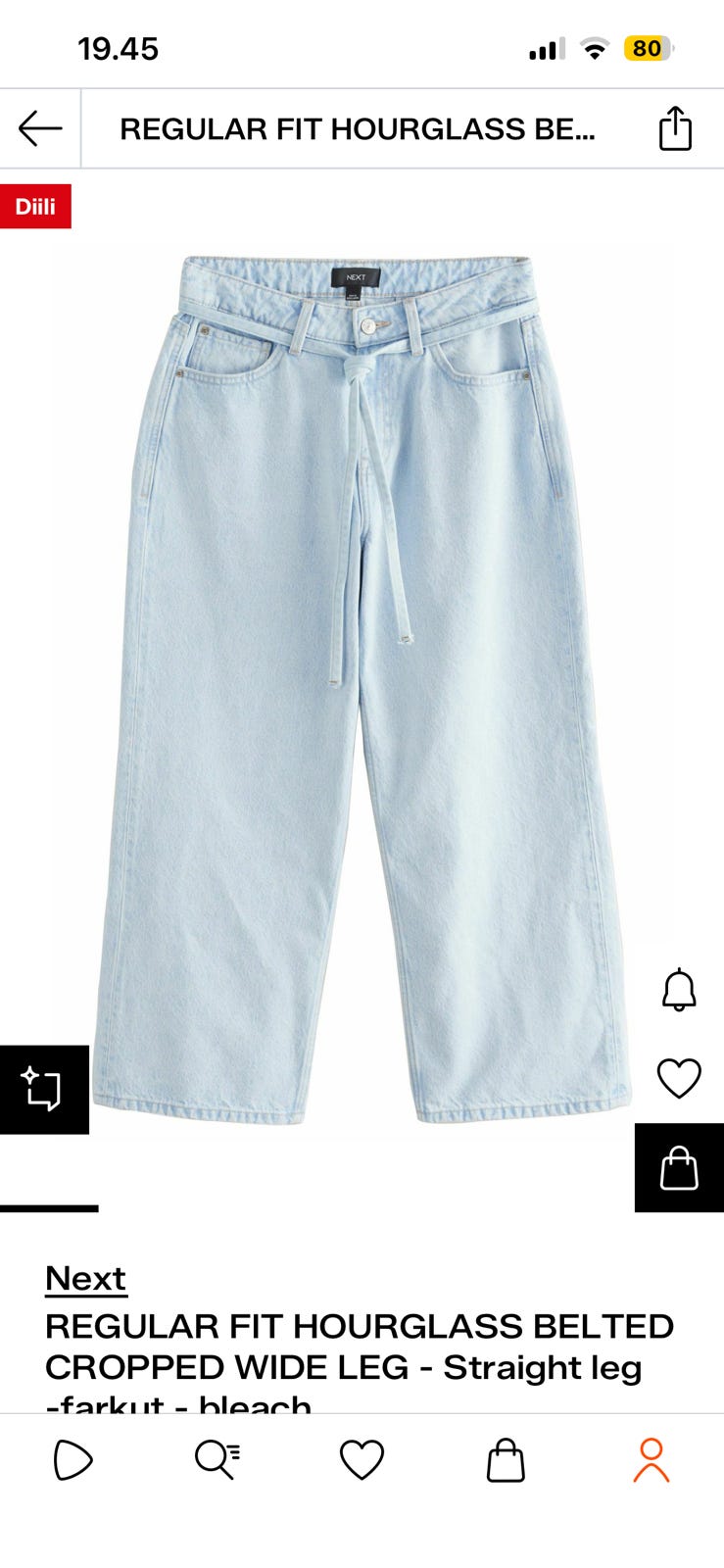Switch to the account profile tab
This screenshot has height=1568, width=724.
651,1460
